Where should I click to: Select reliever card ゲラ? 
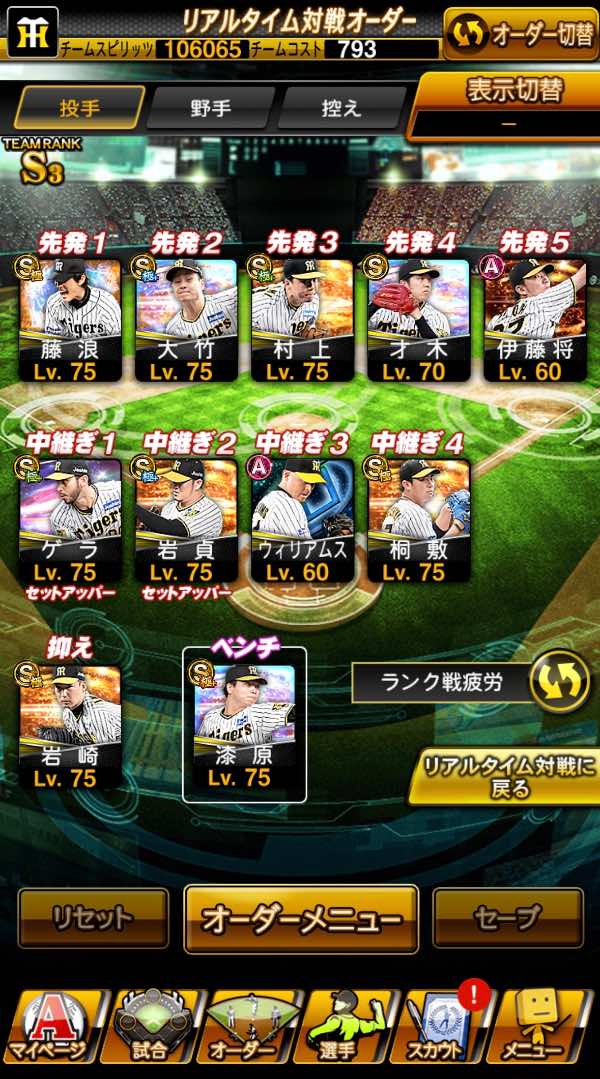(x=71, y=520)
